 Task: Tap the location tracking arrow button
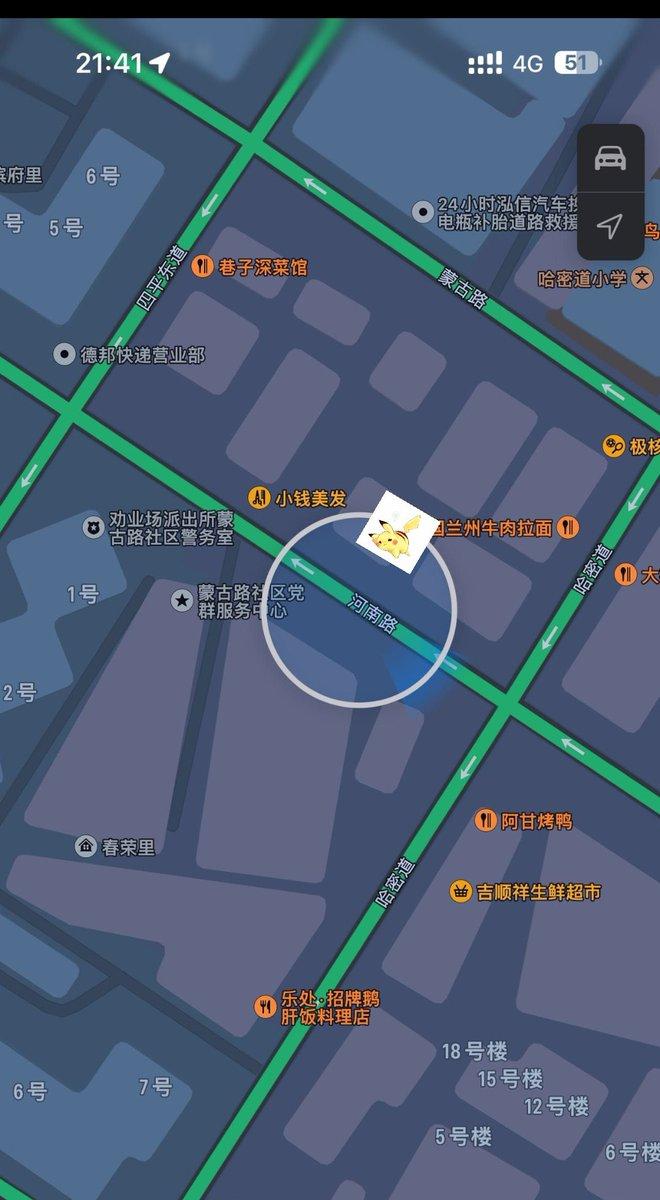610,226
